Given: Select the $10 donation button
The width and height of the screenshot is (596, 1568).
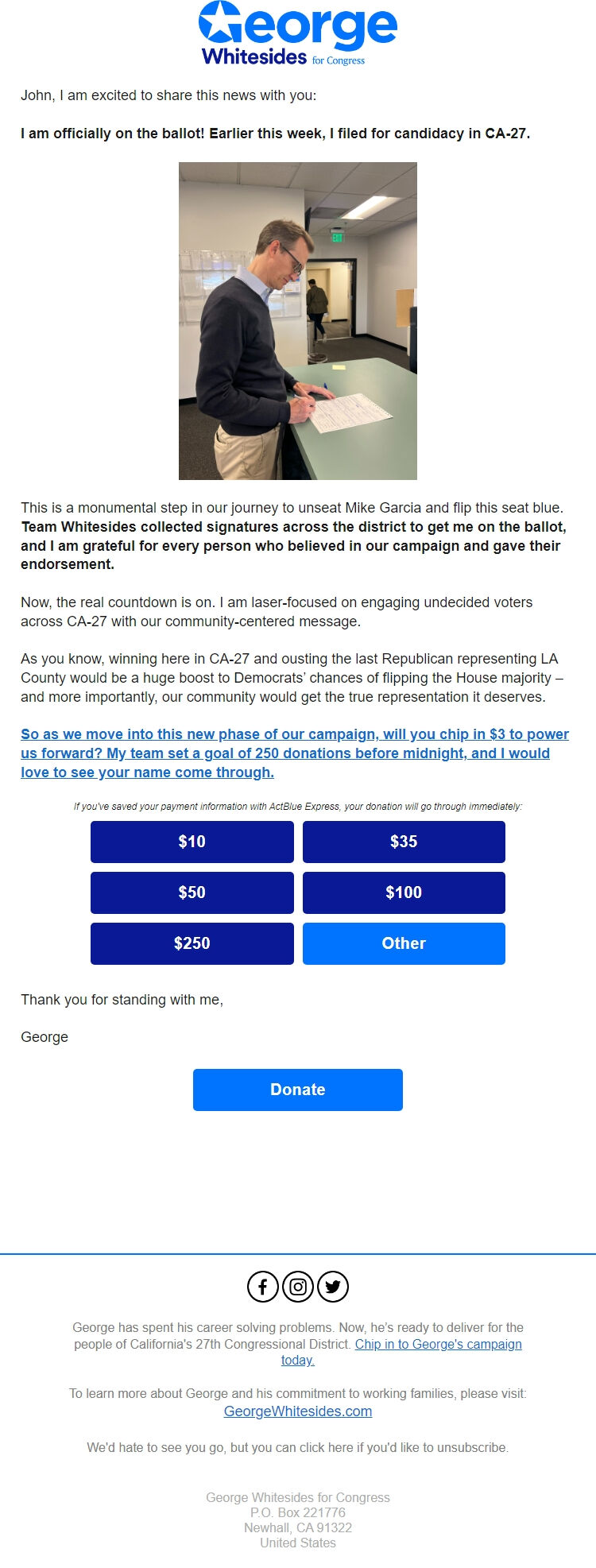Looking at the screenshot, I should [x=192, y=842].
